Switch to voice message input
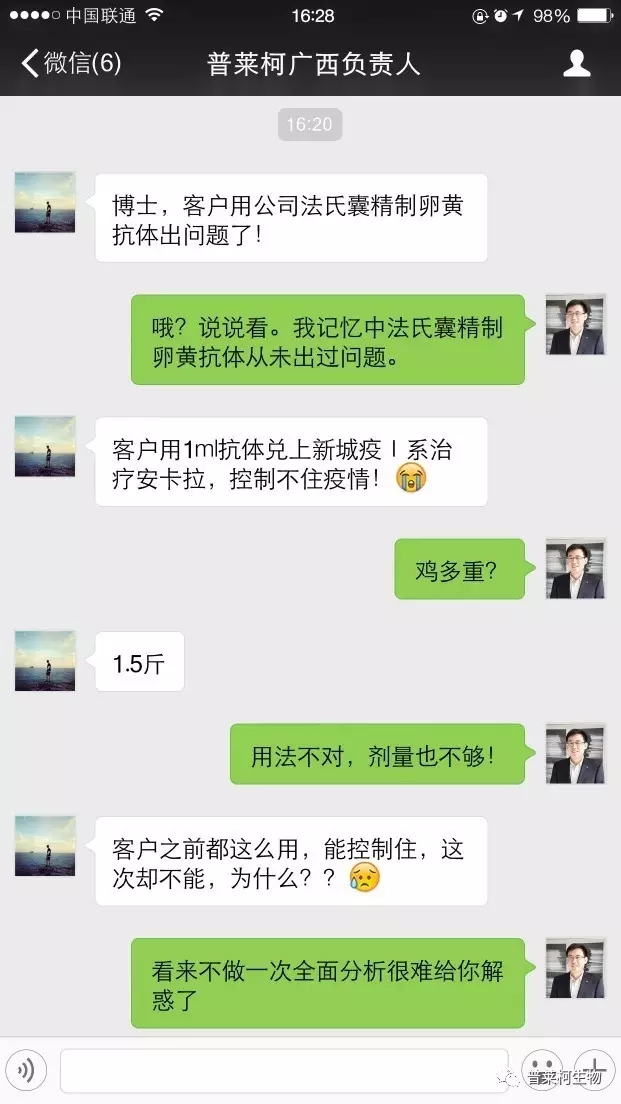 [27, 1071]
